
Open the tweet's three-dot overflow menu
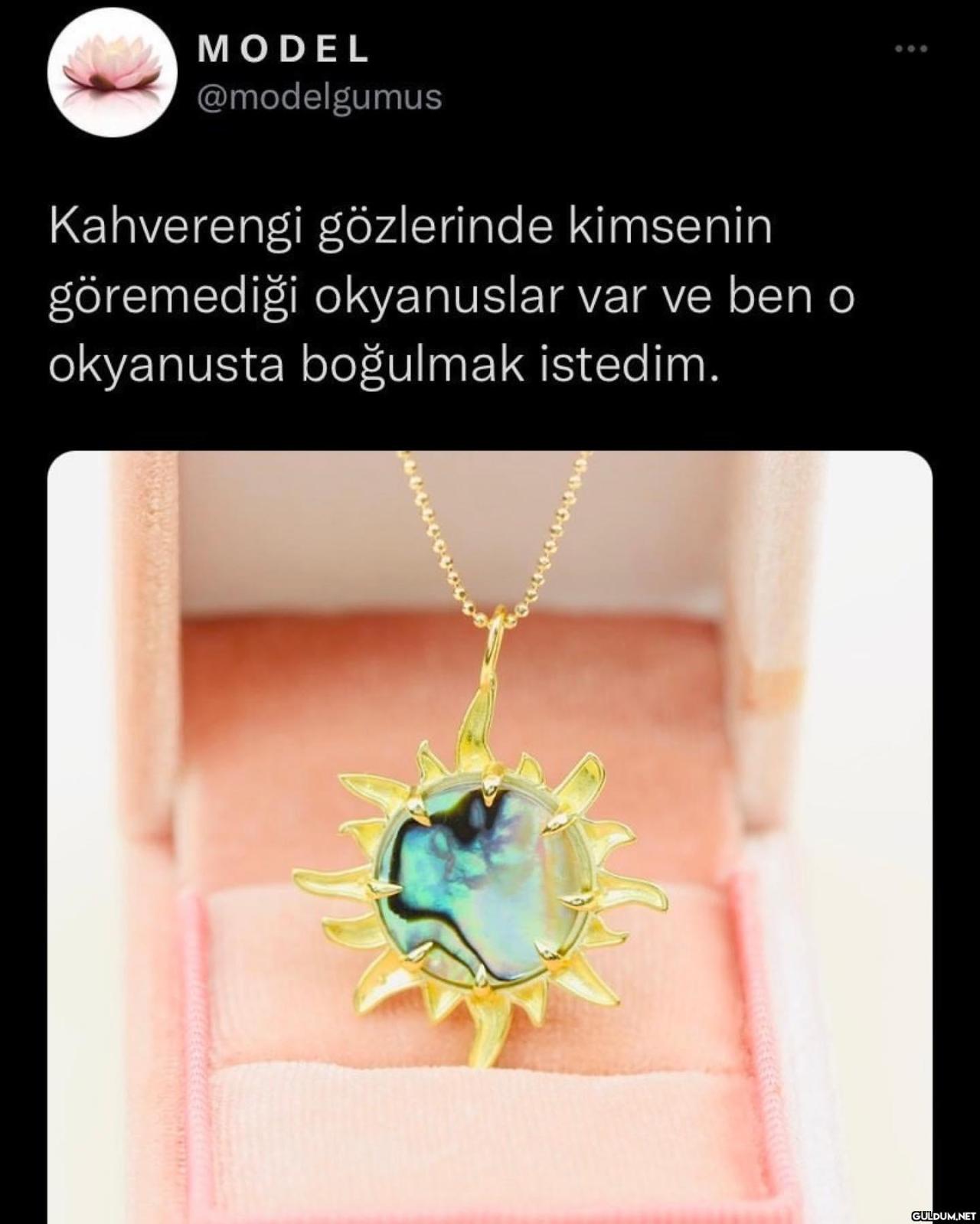click(911, 50)
